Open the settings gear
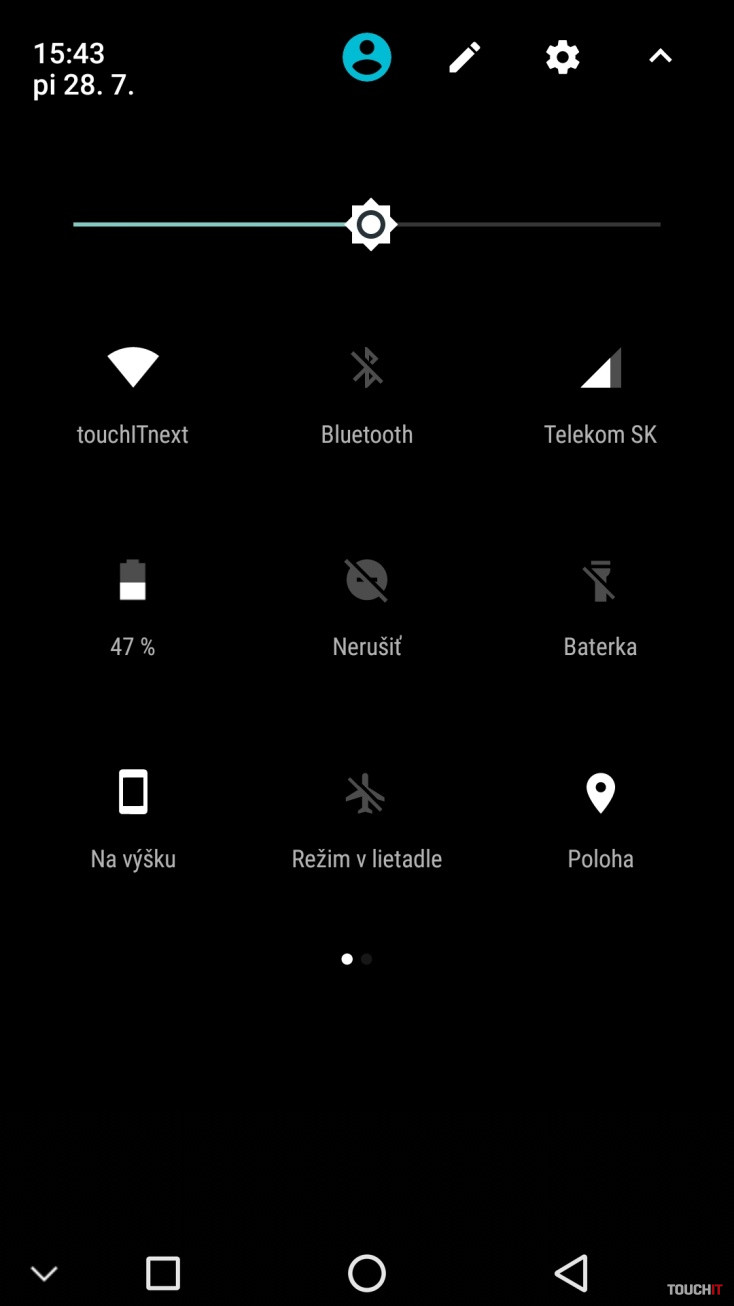 [562, 57]
